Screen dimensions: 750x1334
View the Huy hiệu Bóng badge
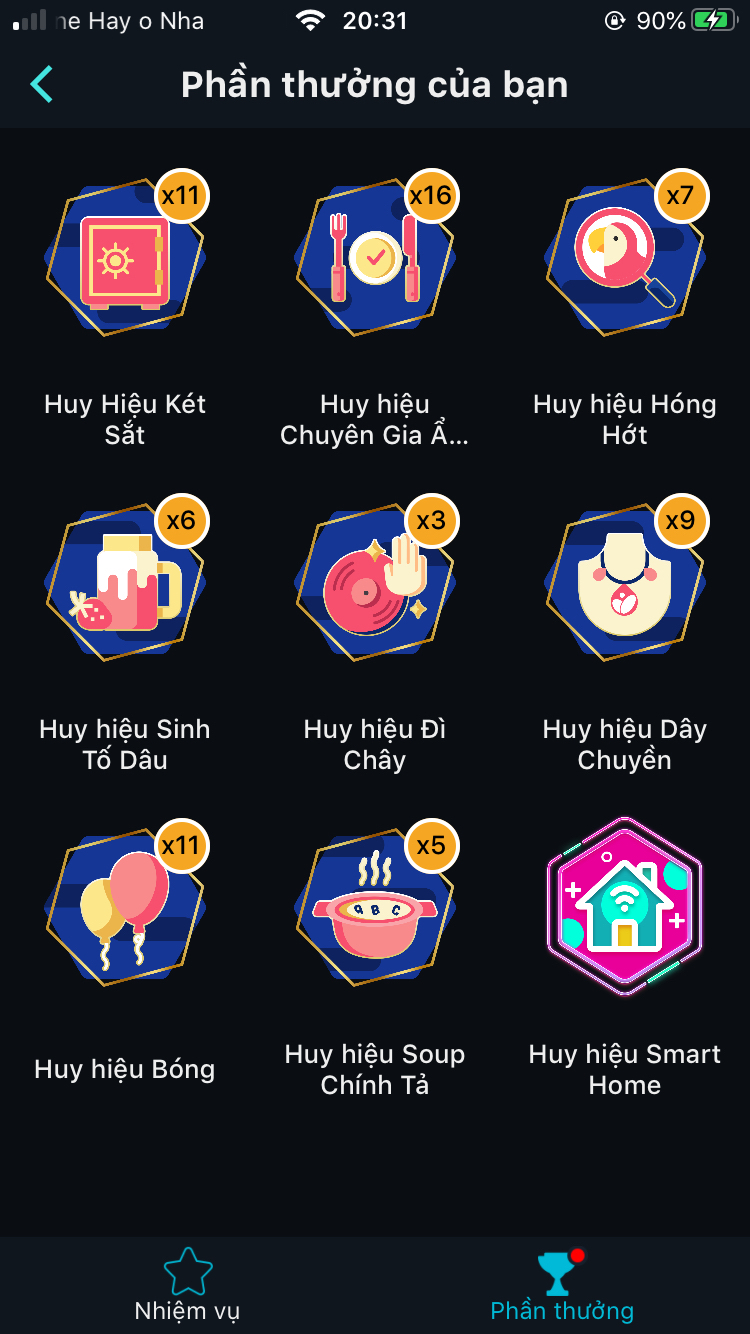click(125, 912)
